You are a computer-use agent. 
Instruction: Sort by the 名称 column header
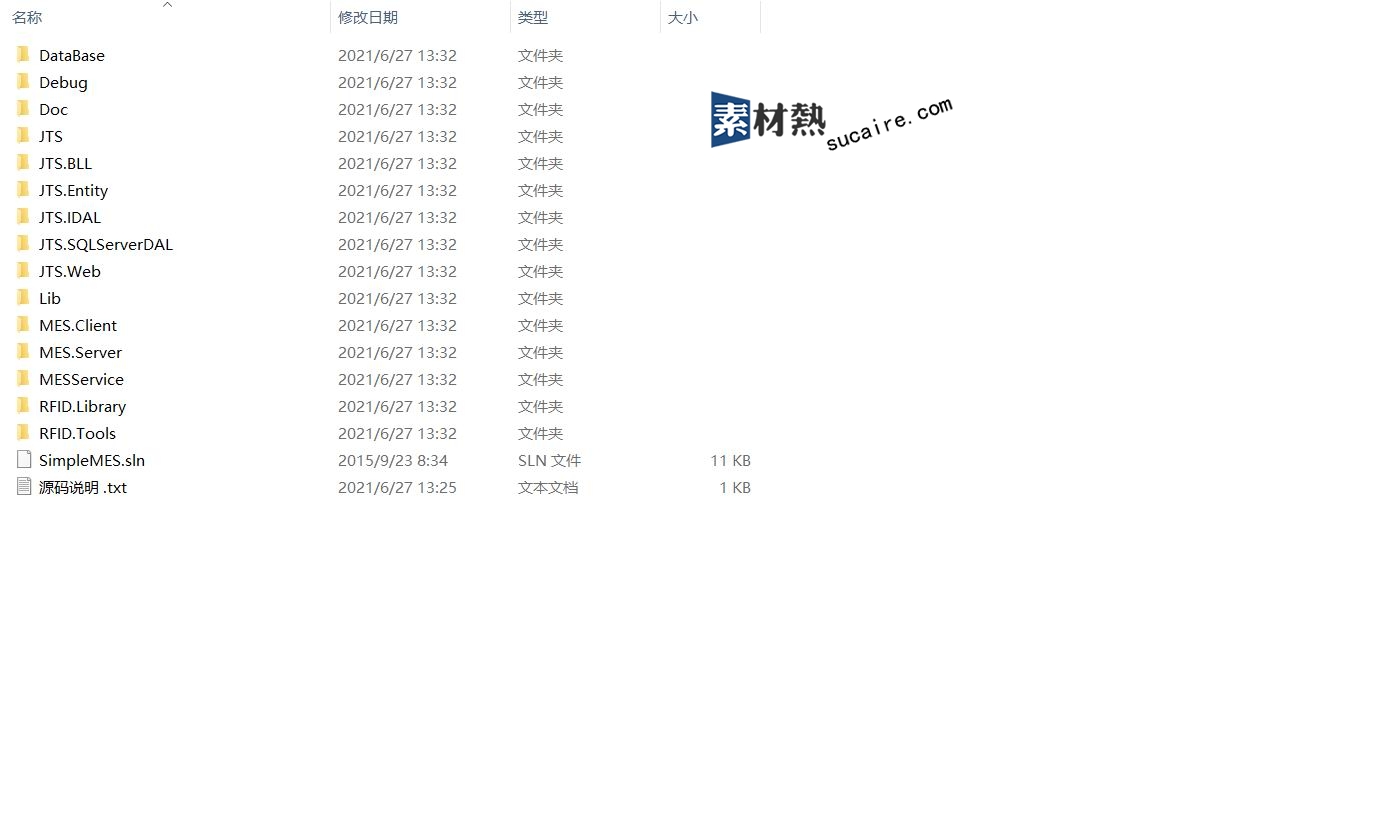[x=27, y=18]
